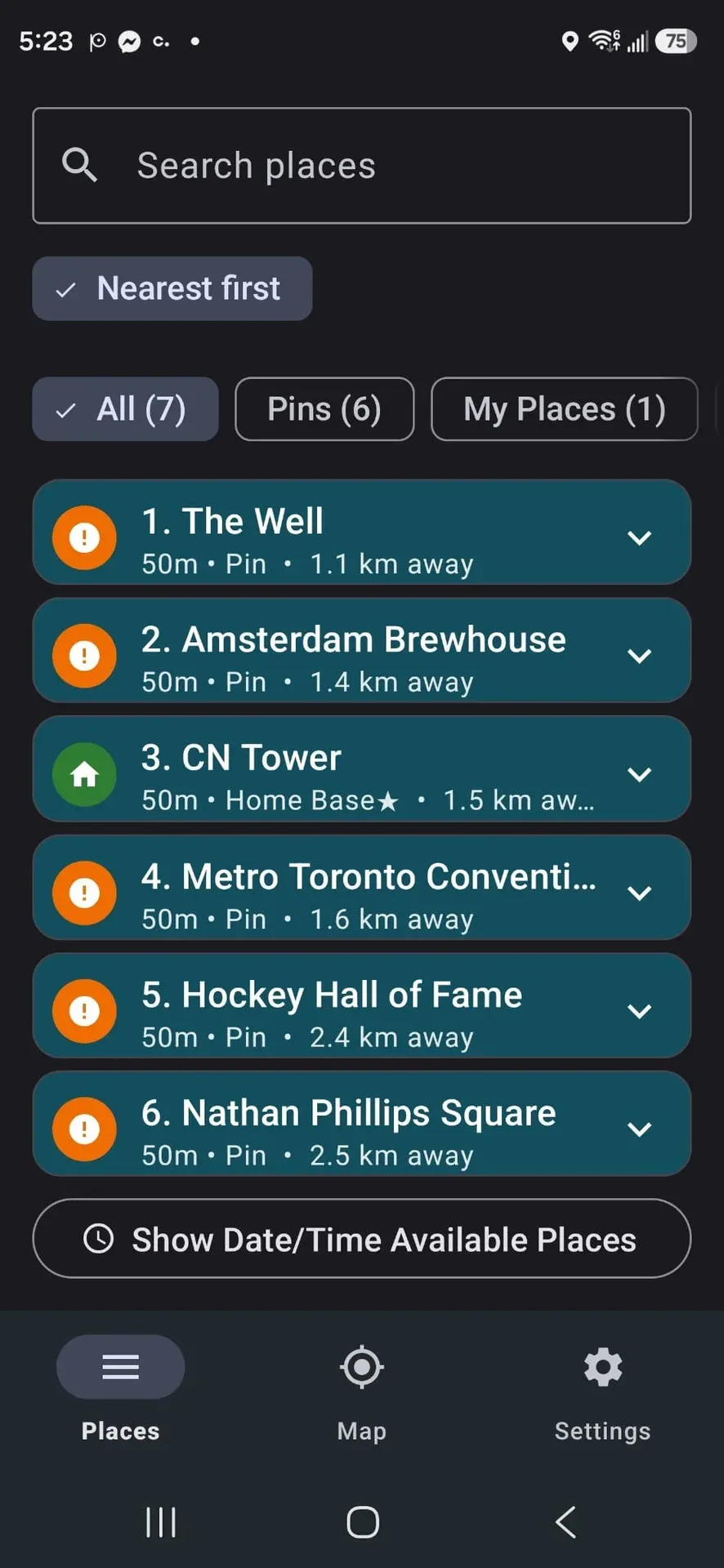This screenshot has width=724, height=1568.
Task: Expand the Nathan Phillips Square chevron
Action: [x=639, y=1129]
